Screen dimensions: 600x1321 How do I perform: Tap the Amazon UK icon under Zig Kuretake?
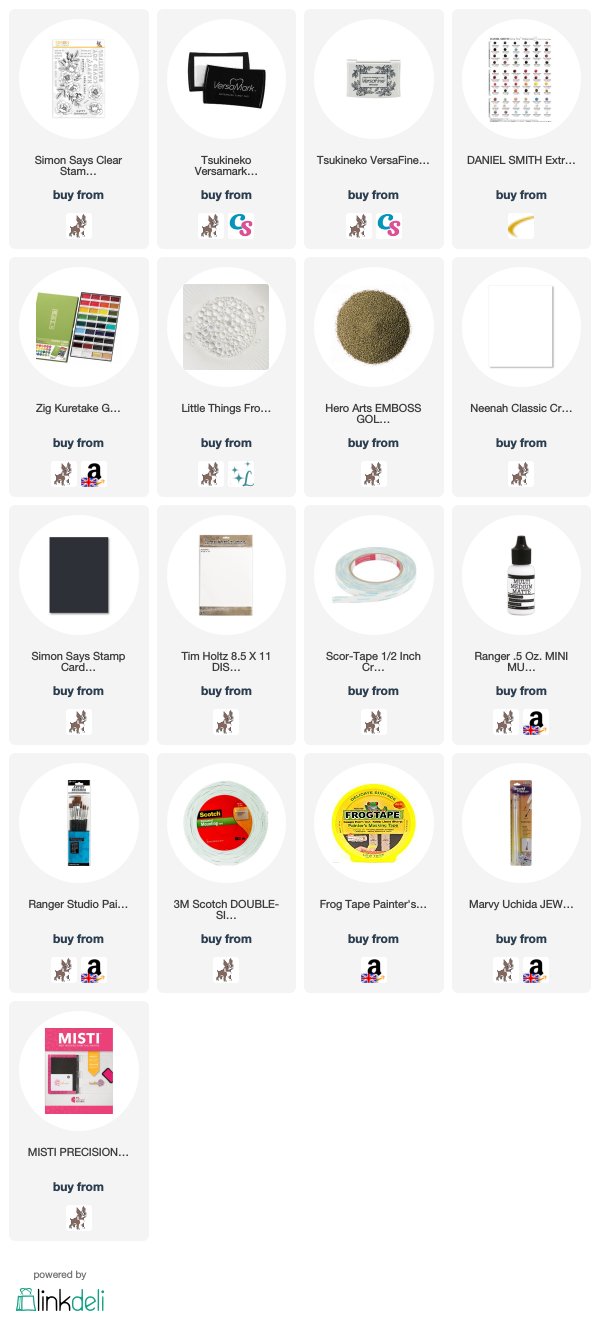pos(93,474)
